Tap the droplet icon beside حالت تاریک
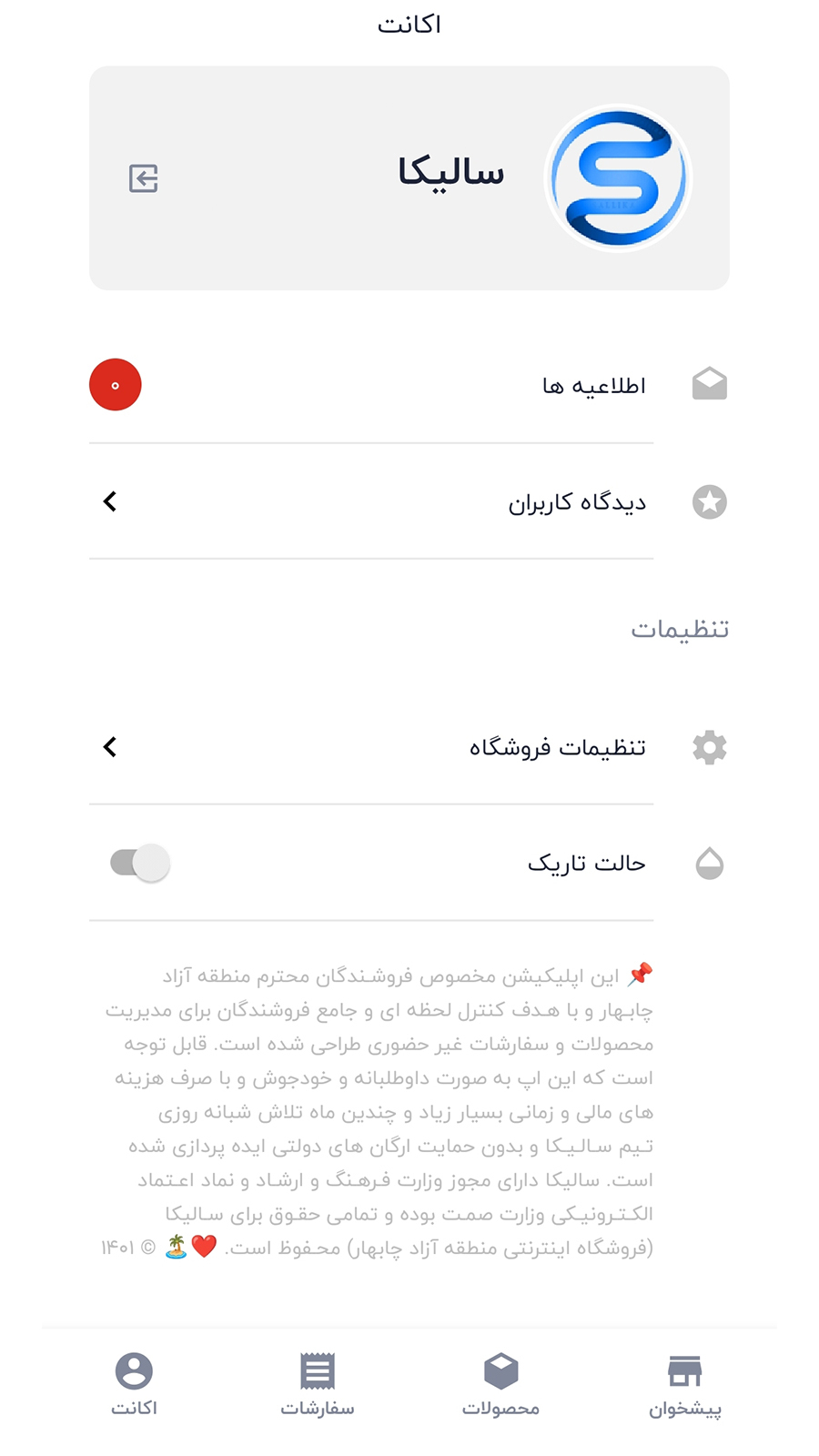 [x=709, y=863]
